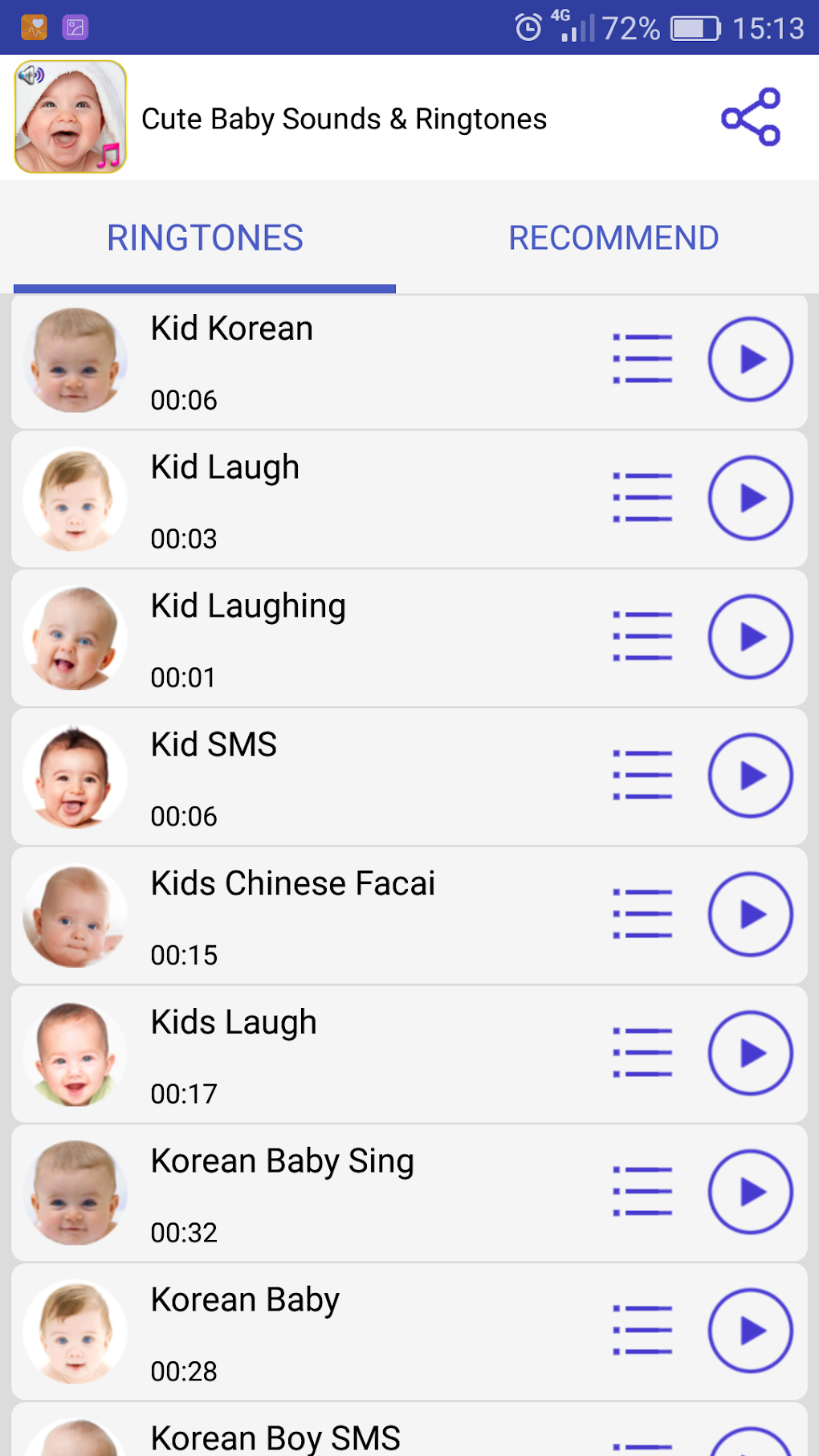This screenshot has width=819, height=1456.
Task: Open options list for Kid SMS
Action: [x=642, y=776]
